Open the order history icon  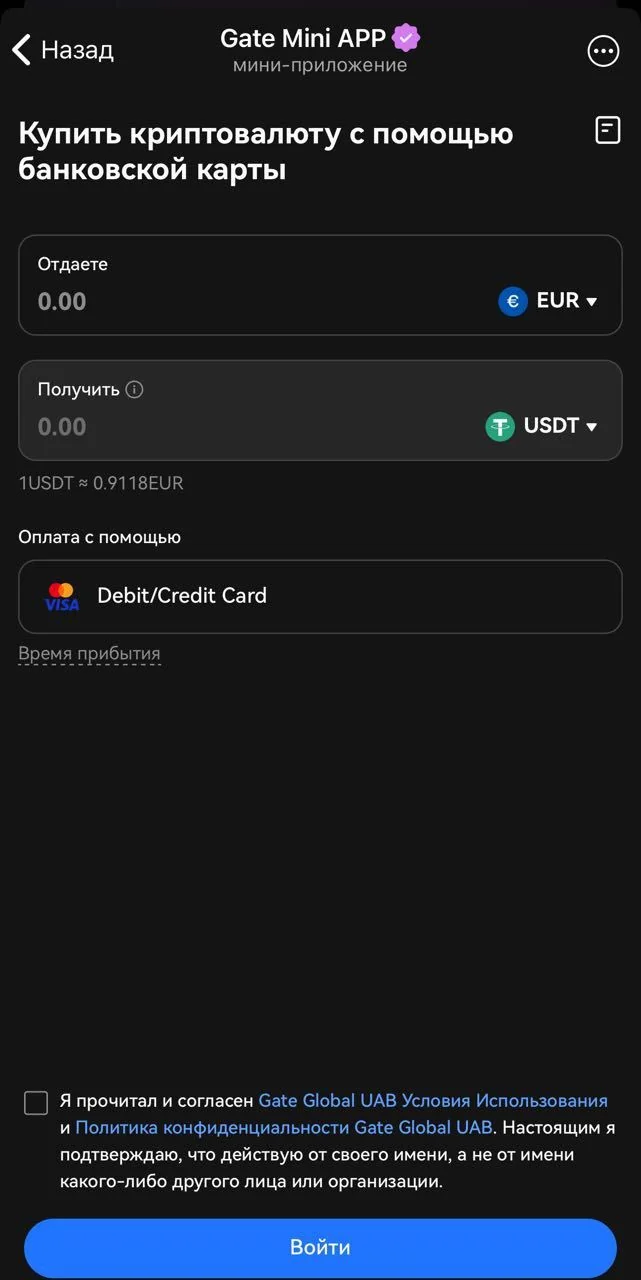(x=608, y=130)
